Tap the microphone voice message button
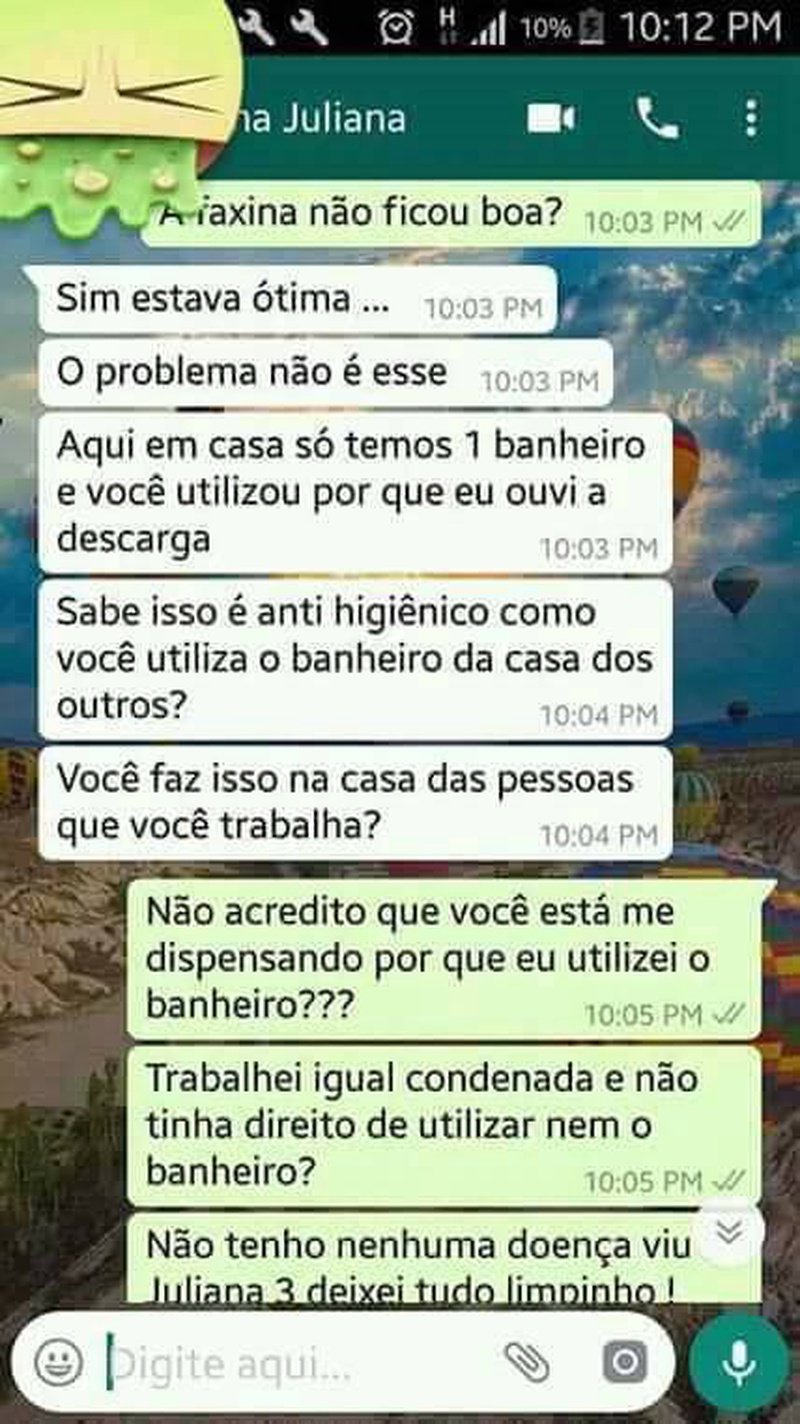 (739, 1362)
